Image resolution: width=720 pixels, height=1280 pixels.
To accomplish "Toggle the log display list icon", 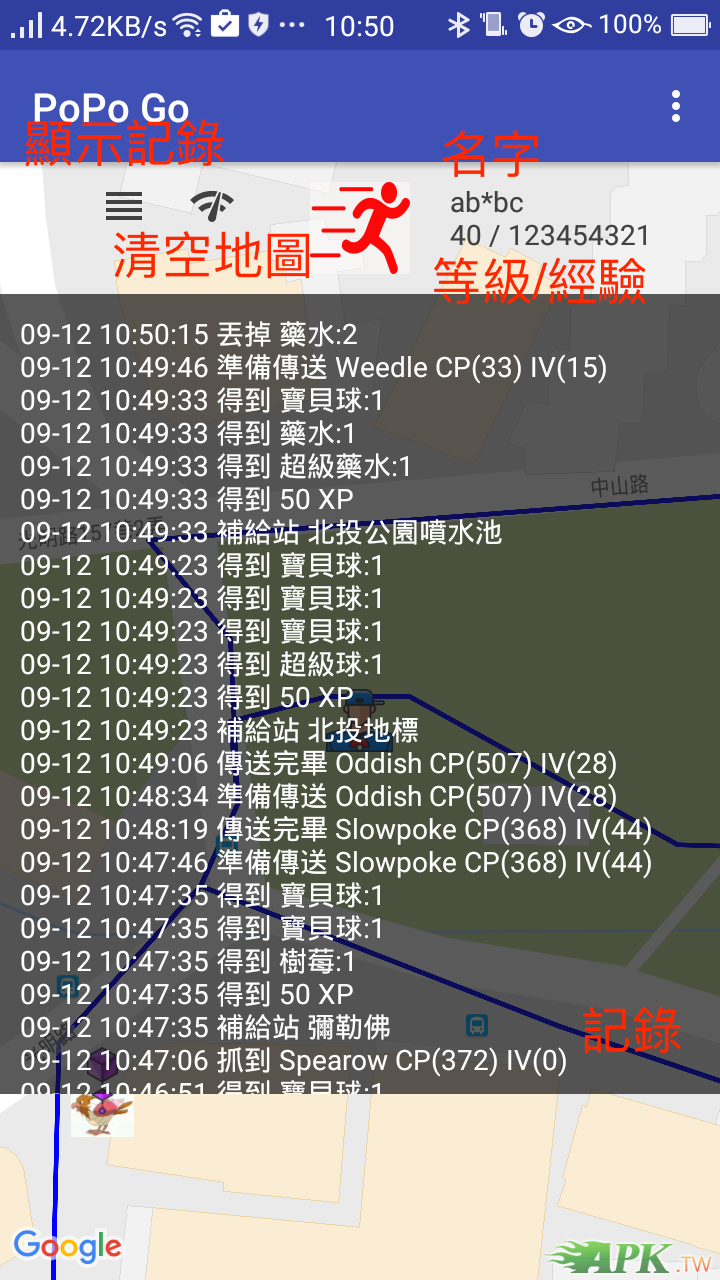I will [124, 206].
